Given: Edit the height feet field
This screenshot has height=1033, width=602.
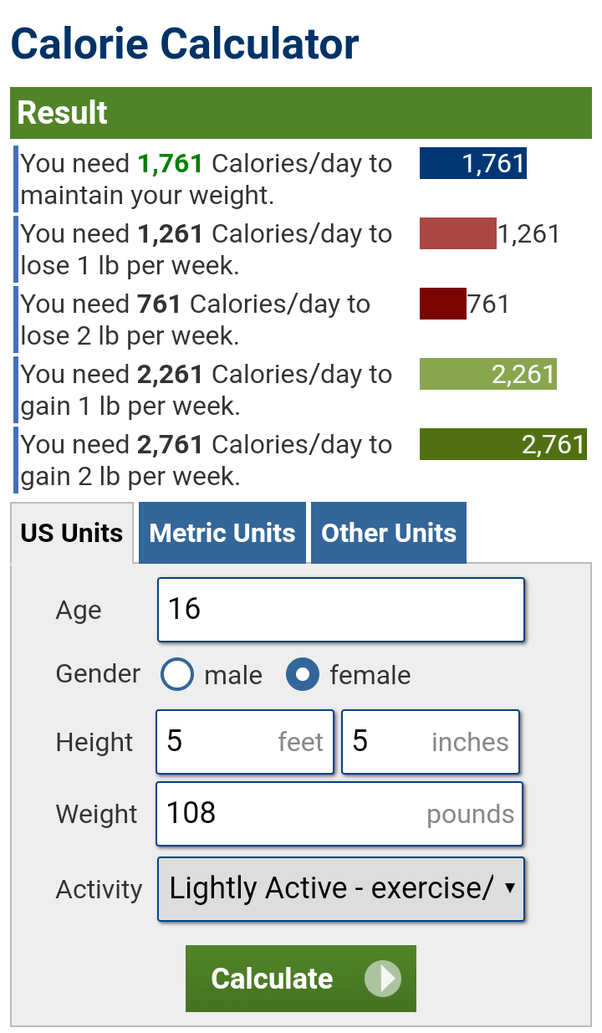Looking at the screenshot, I should coord(245,741).
